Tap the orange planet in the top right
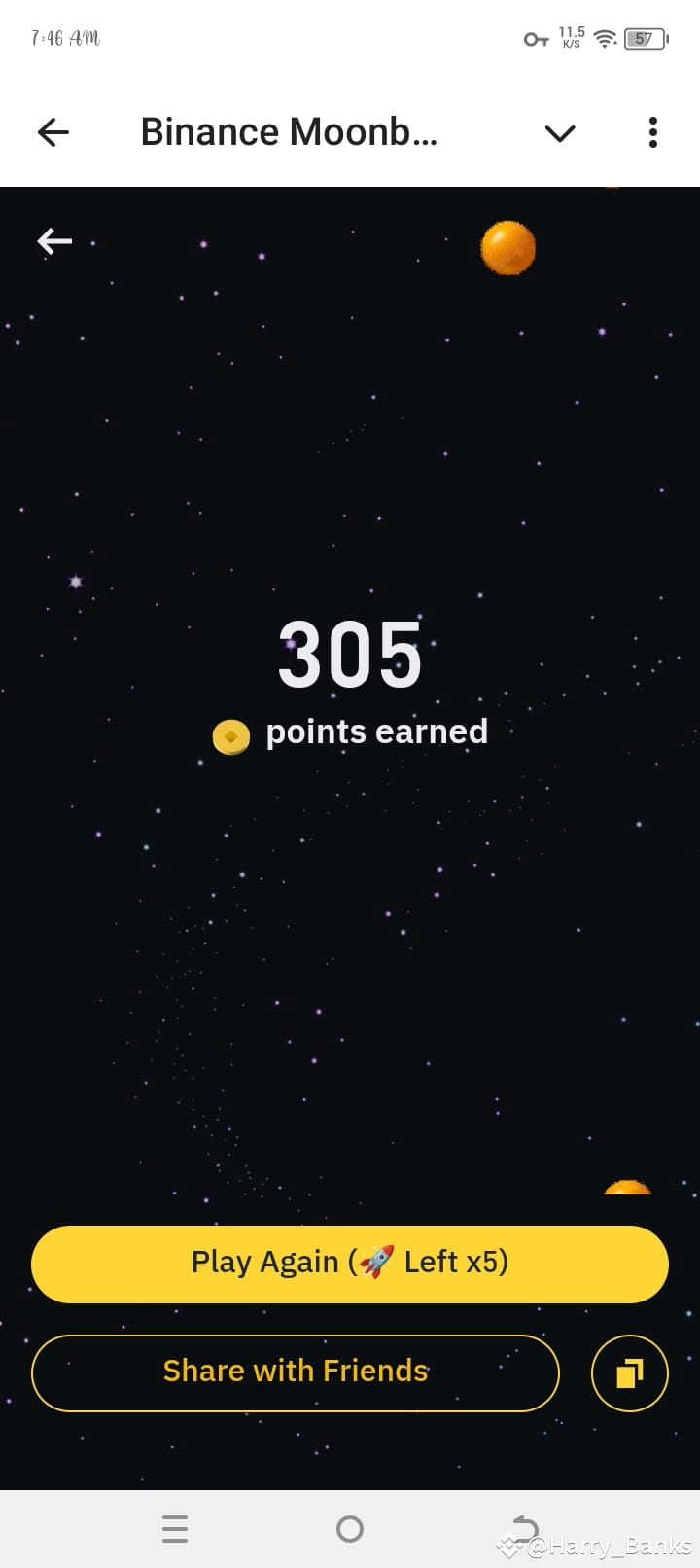Screen dimensions: 700x1568 point(507,248)
